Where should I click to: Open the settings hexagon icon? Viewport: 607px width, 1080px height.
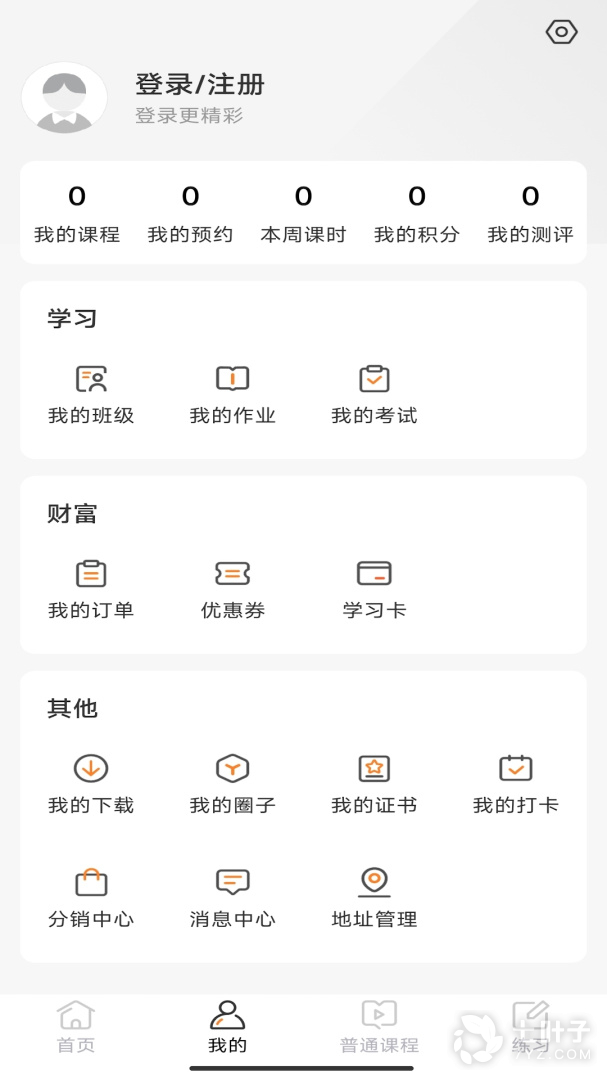pos(561,32)
